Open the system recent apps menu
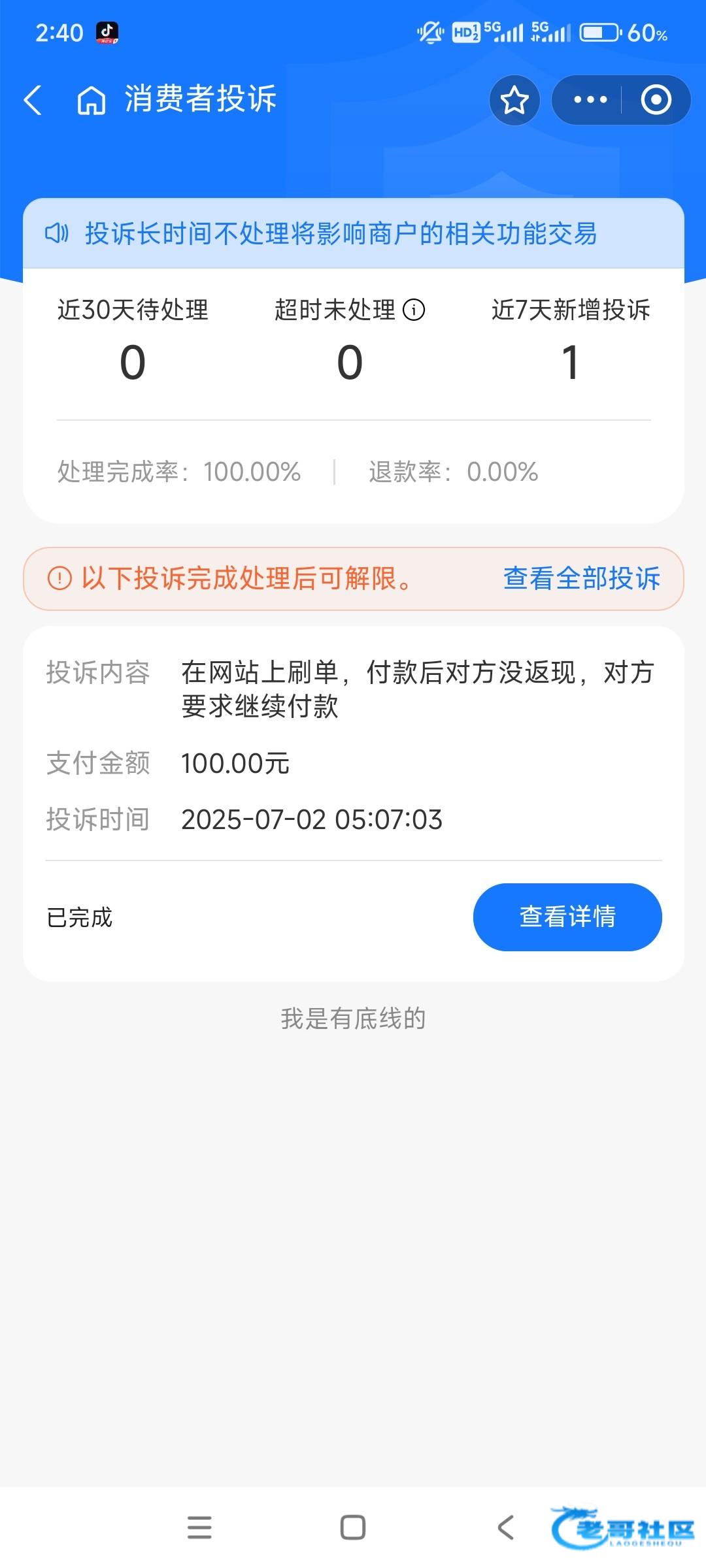Viewport: 706px width, 1568px height. pos(199,1527)
